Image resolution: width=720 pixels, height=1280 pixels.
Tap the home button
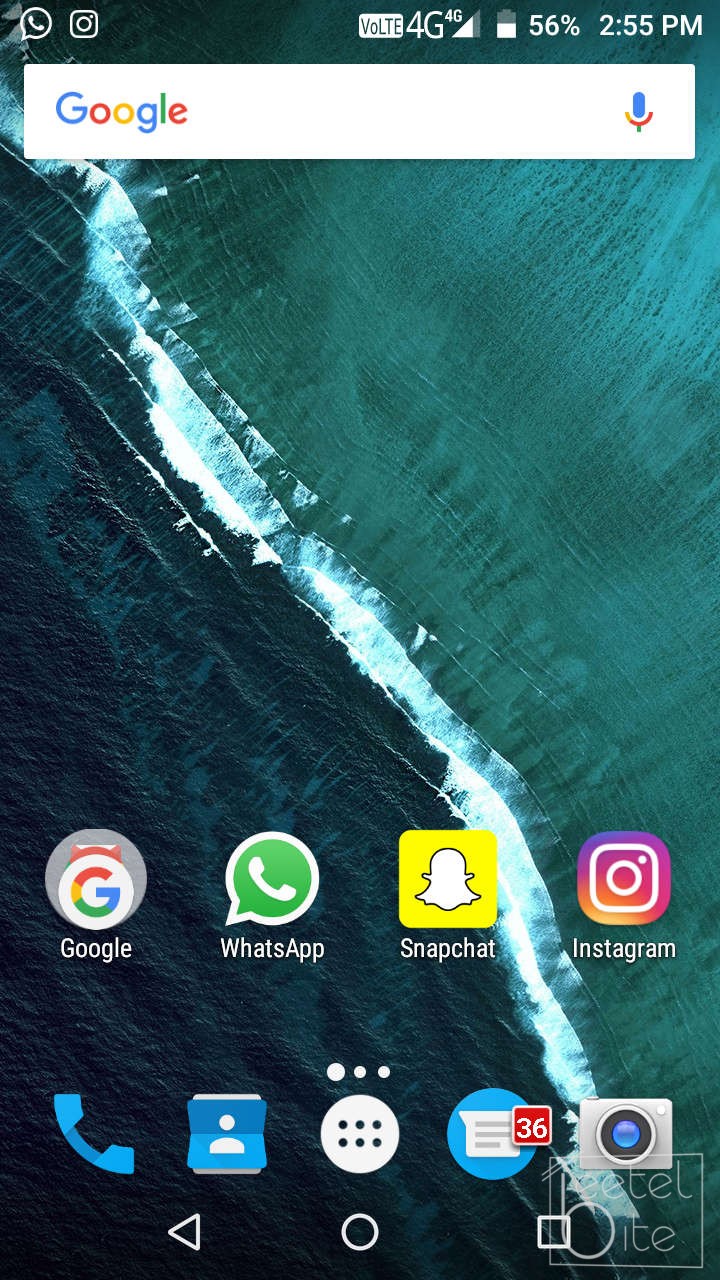360,1232
